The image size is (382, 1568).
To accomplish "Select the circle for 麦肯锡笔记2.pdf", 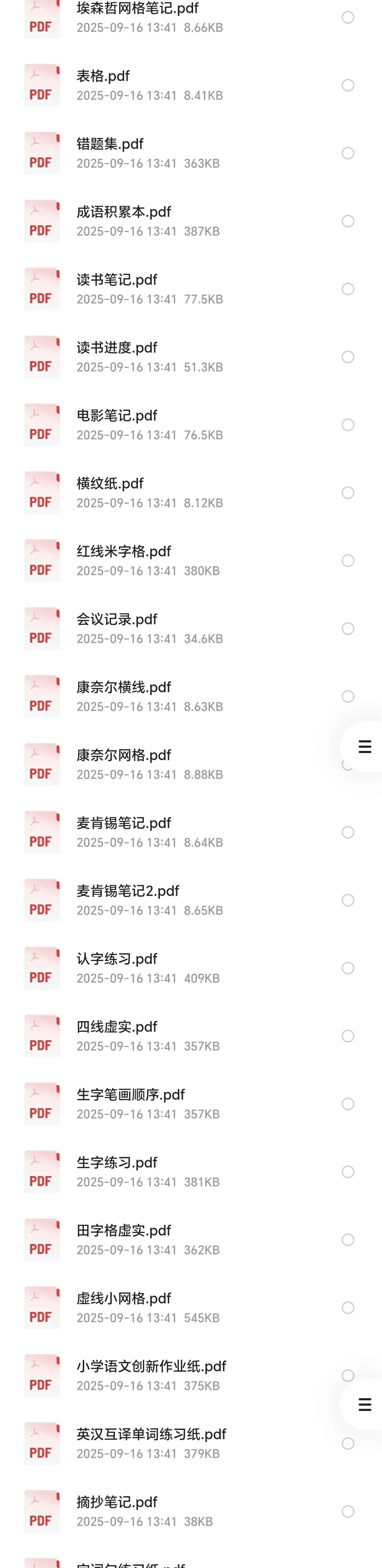I will 348,900.
